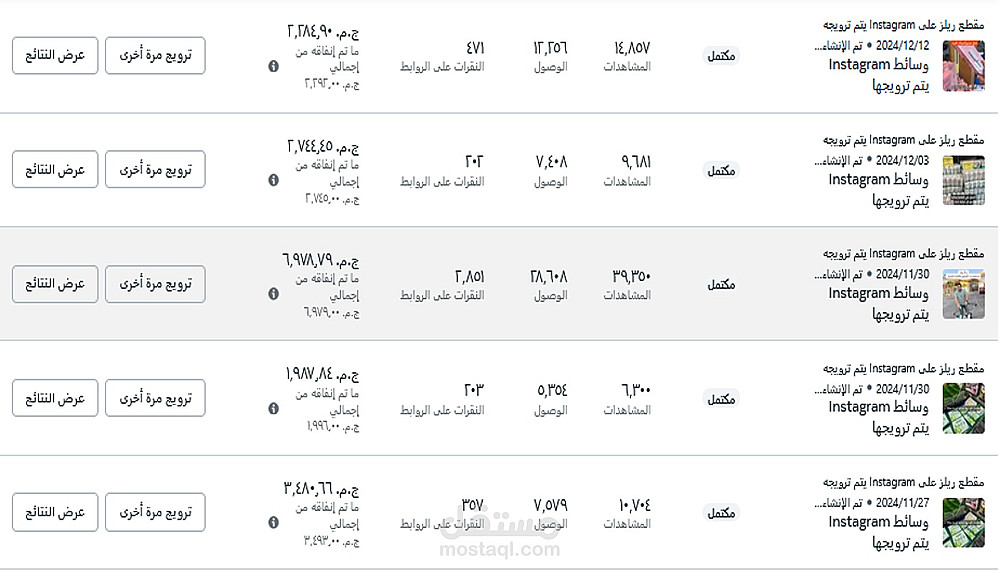Open the 2024/12/03 reel thumbnail

click(963, 180)
